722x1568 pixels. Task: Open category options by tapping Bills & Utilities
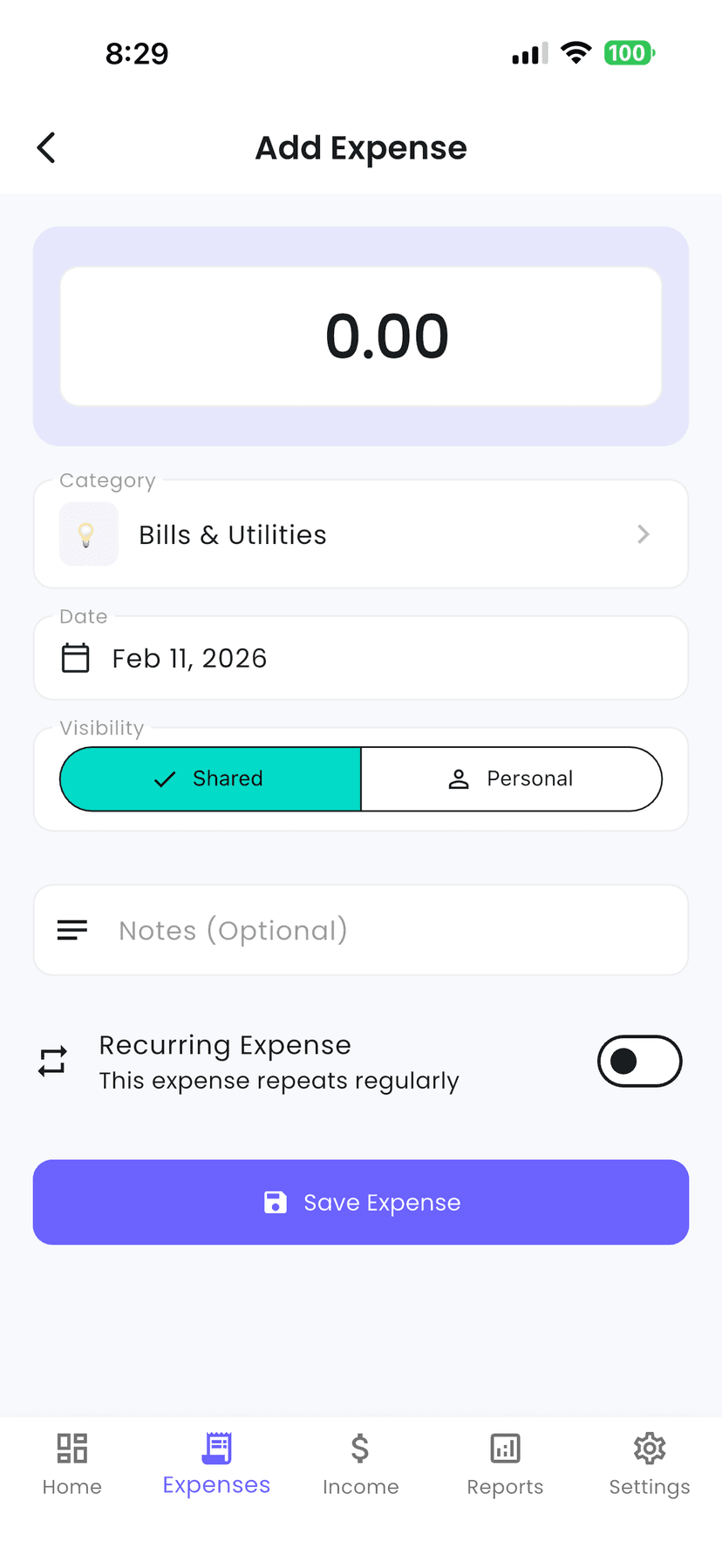(232, 534)
